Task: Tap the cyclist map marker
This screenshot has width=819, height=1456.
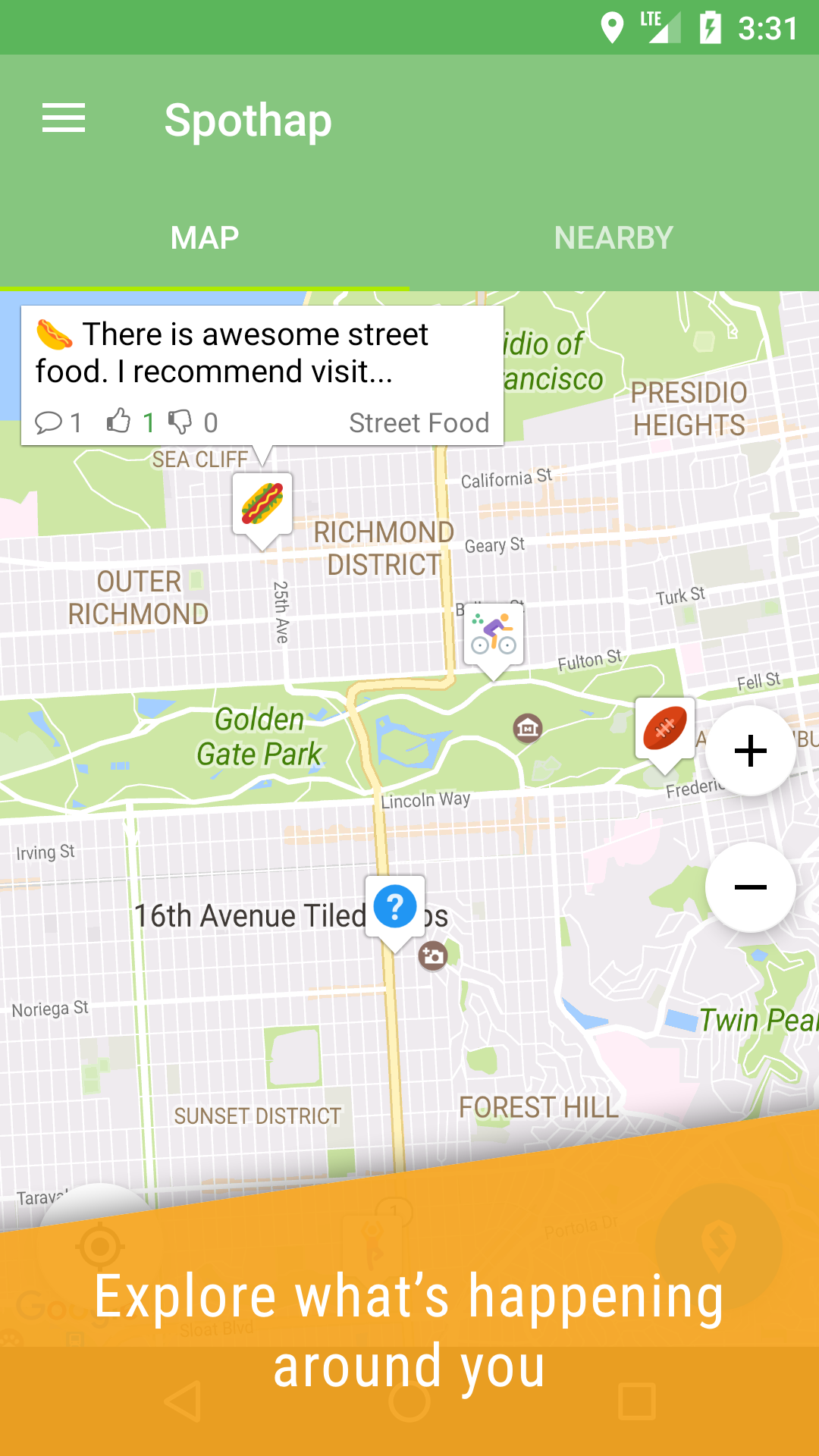Action: pos(494,635)
